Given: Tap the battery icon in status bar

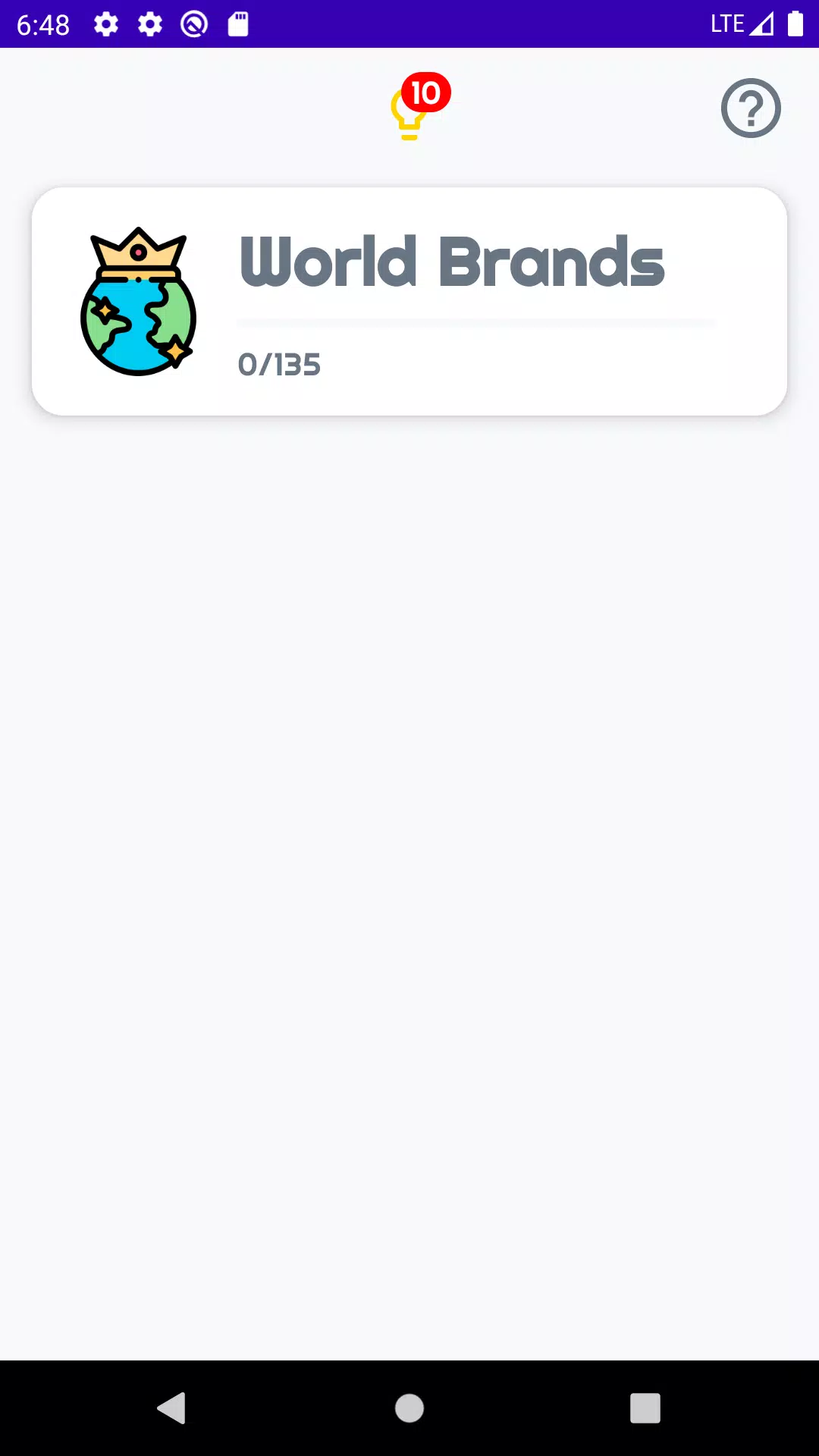Looking at the screenshot, I should click(794, 23).
